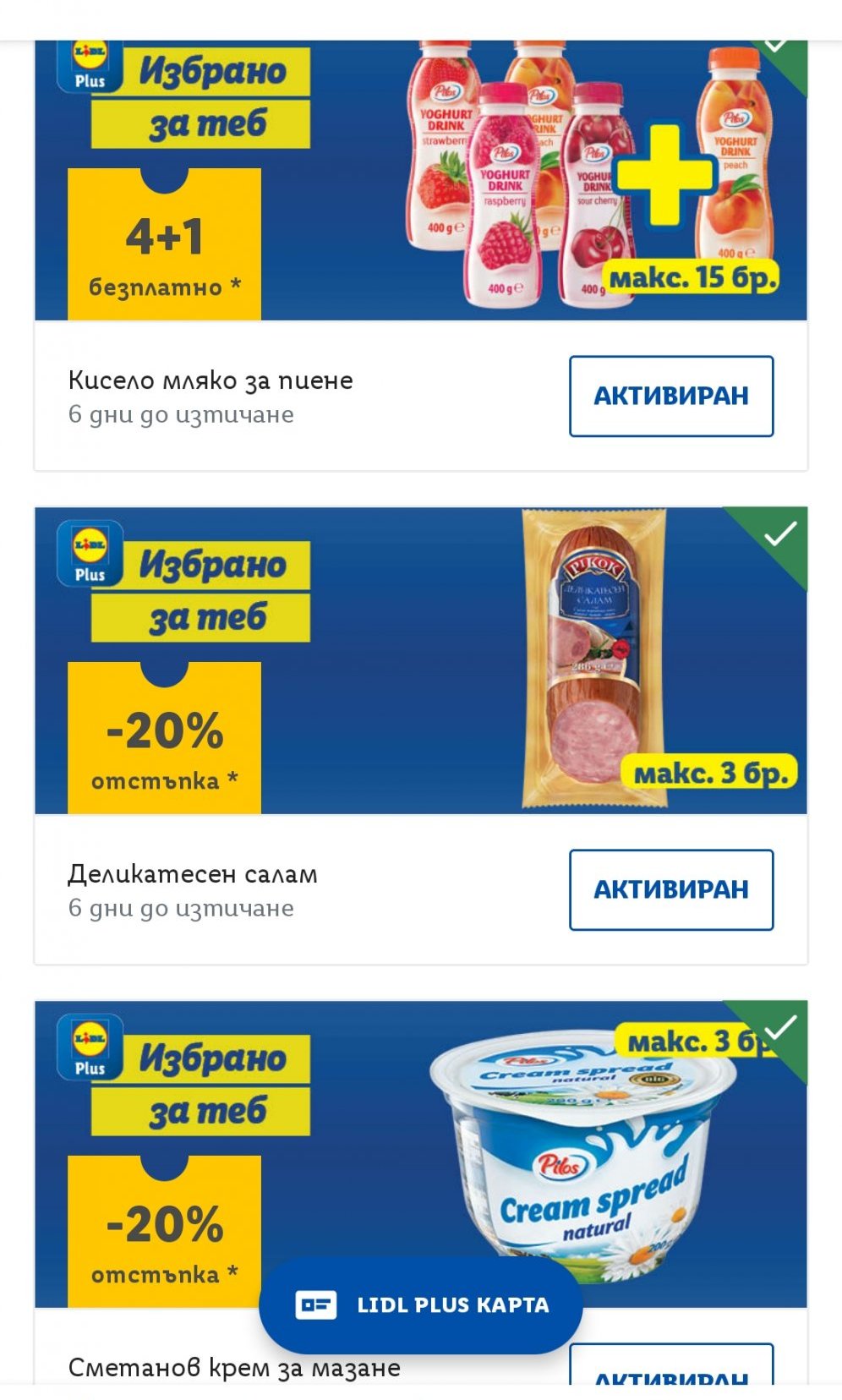The width and height of the screenshot is (842, 1400).
Task: Tap АКТИВИРАН for Кисело мляко за пиене
Action: [671, 396]
